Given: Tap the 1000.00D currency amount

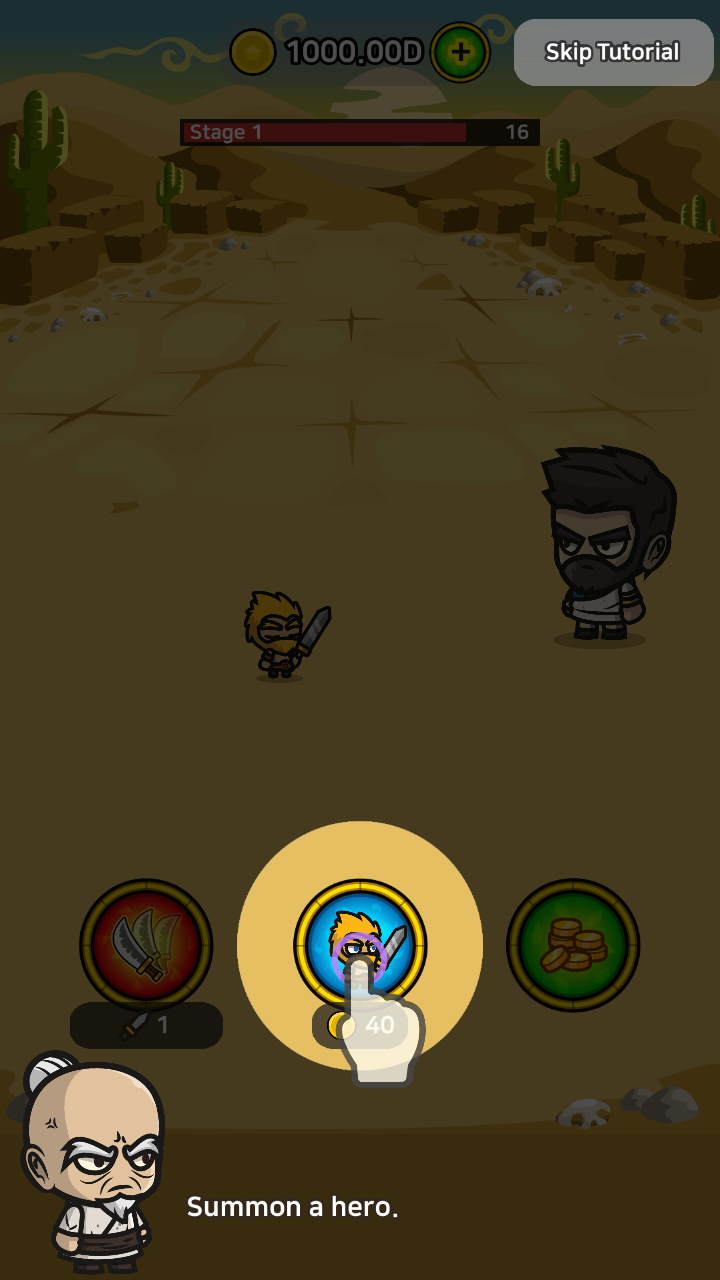Looking at the screenshot, I should coord(350,50).
